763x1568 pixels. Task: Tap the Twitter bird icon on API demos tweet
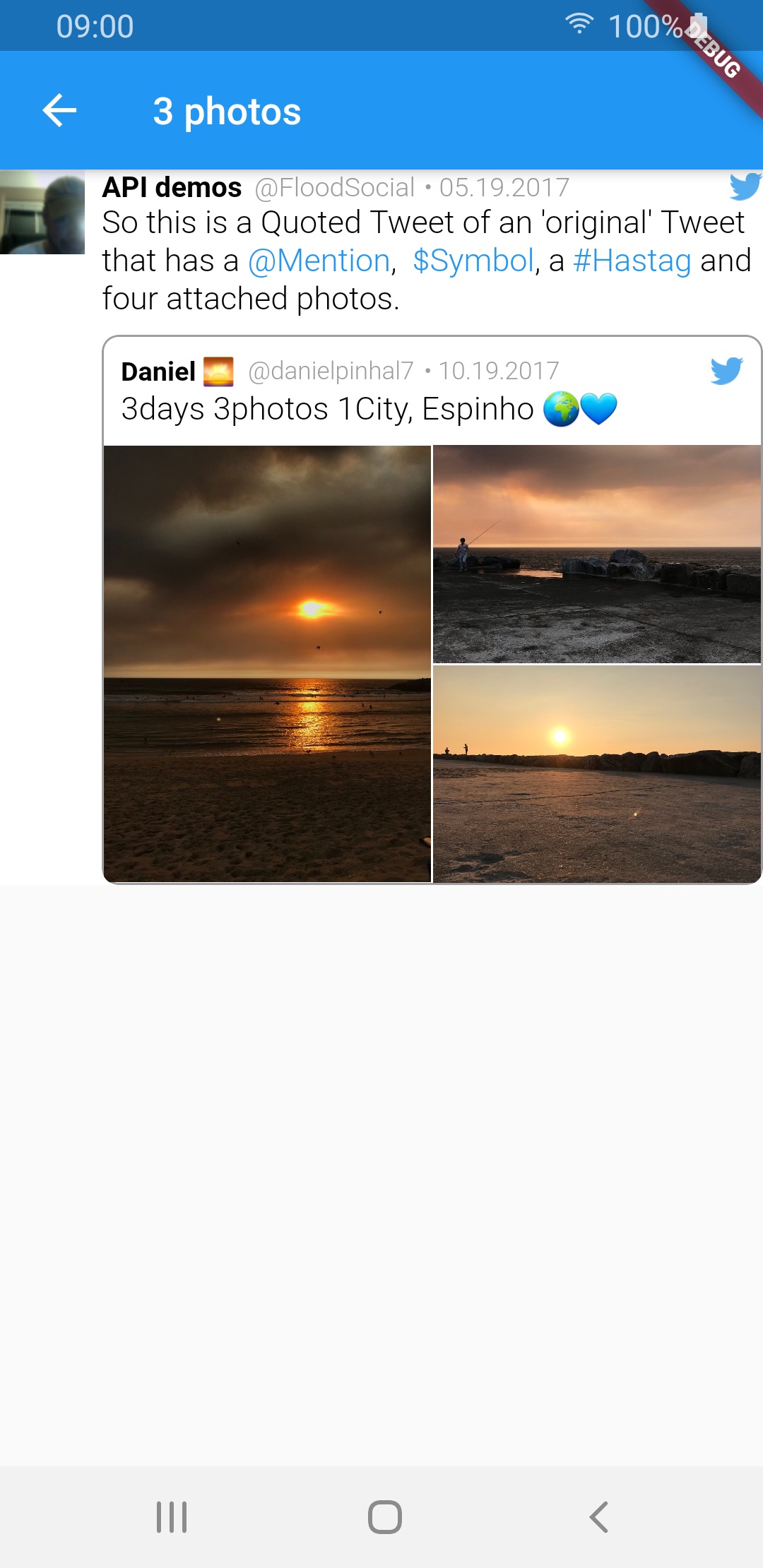pyautogui.click(x=745, y=187)
